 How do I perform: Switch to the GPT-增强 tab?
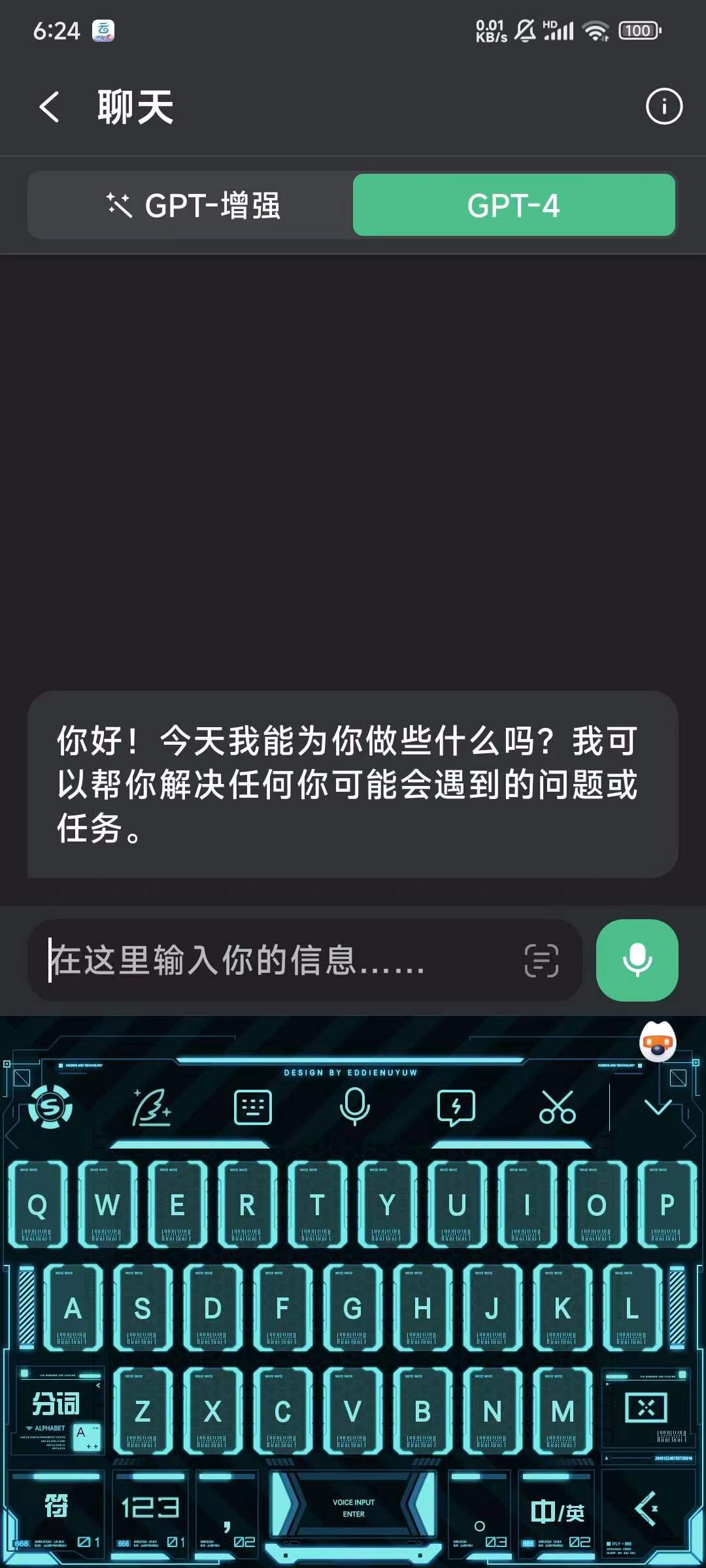193,206
